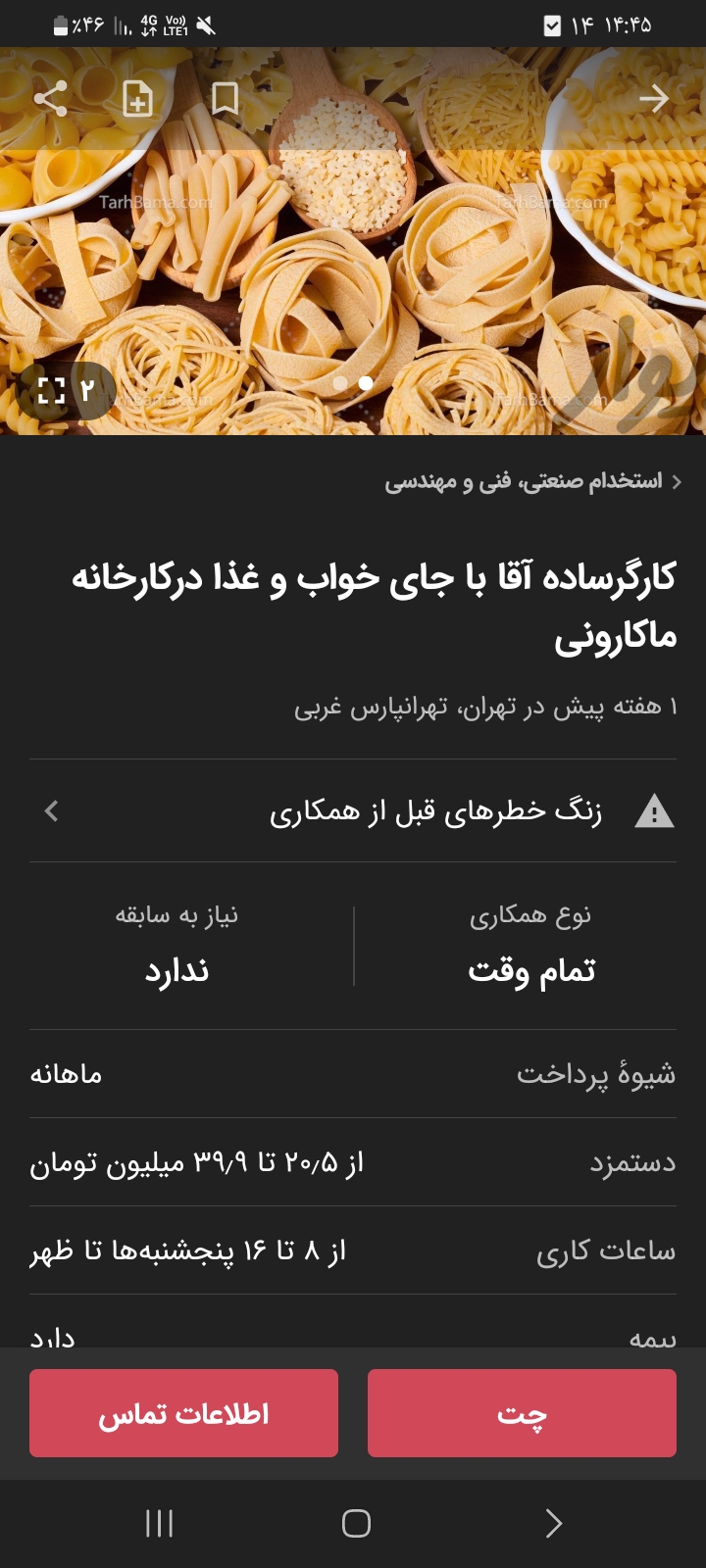
Task: Open recent apps from the navigation bar
Action: 159,1523
